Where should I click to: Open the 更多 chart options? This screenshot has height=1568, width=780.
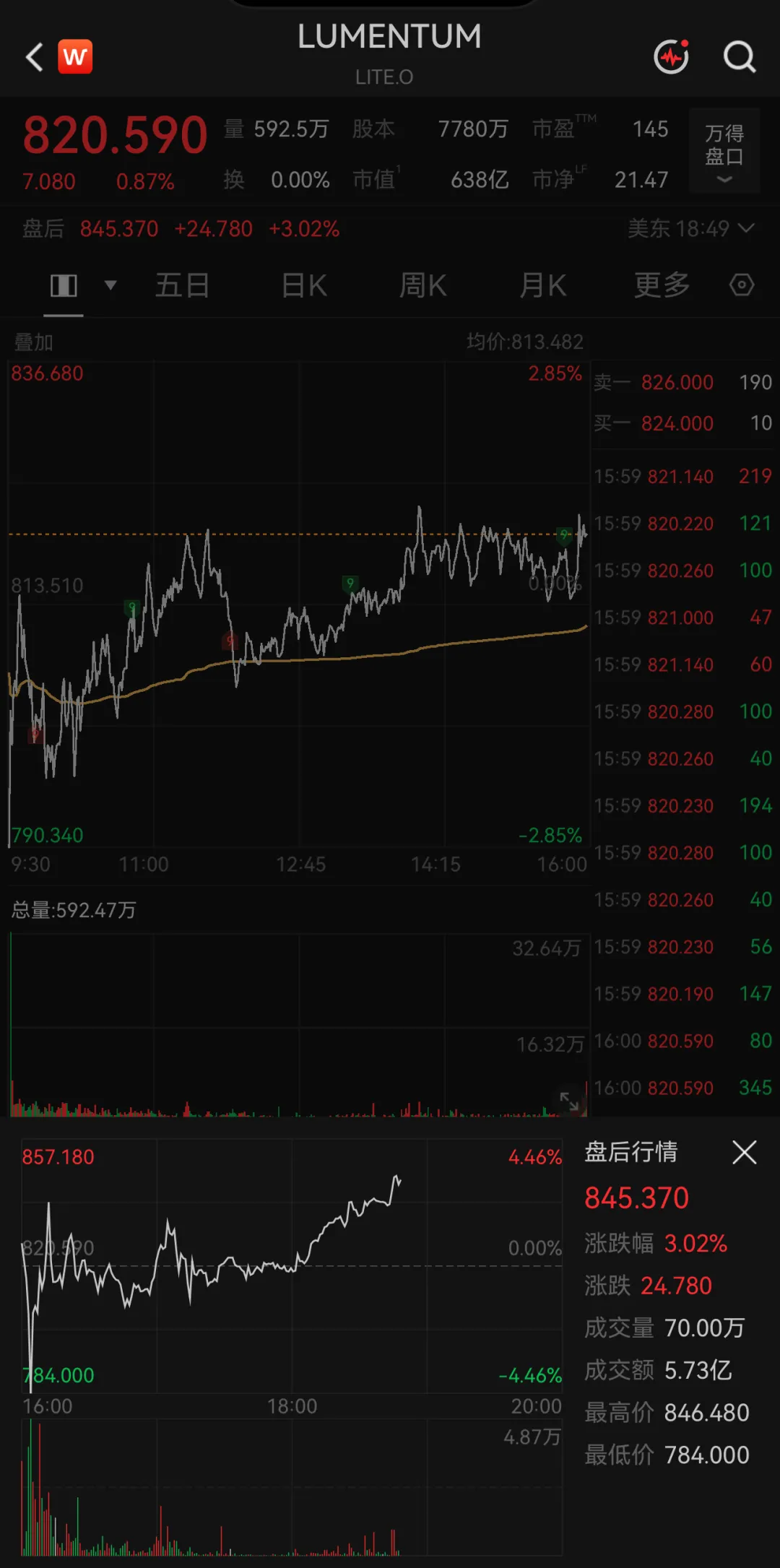point(662,285)
